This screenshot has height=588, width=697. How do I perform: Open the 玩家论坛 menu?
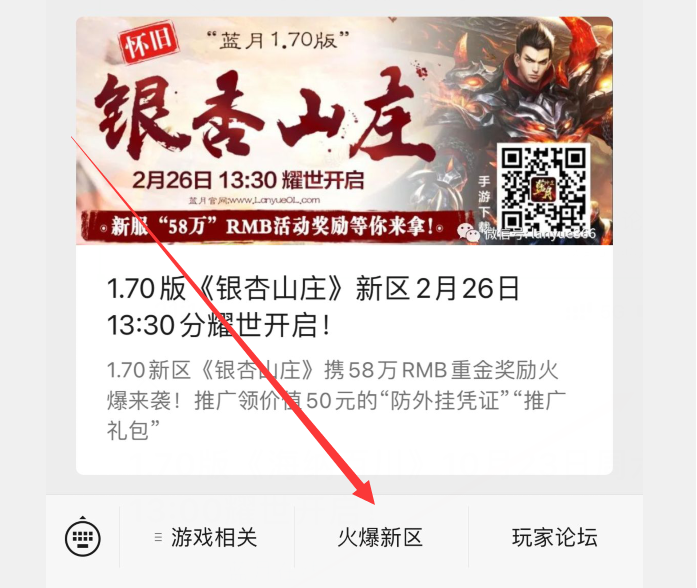point(554,537)
